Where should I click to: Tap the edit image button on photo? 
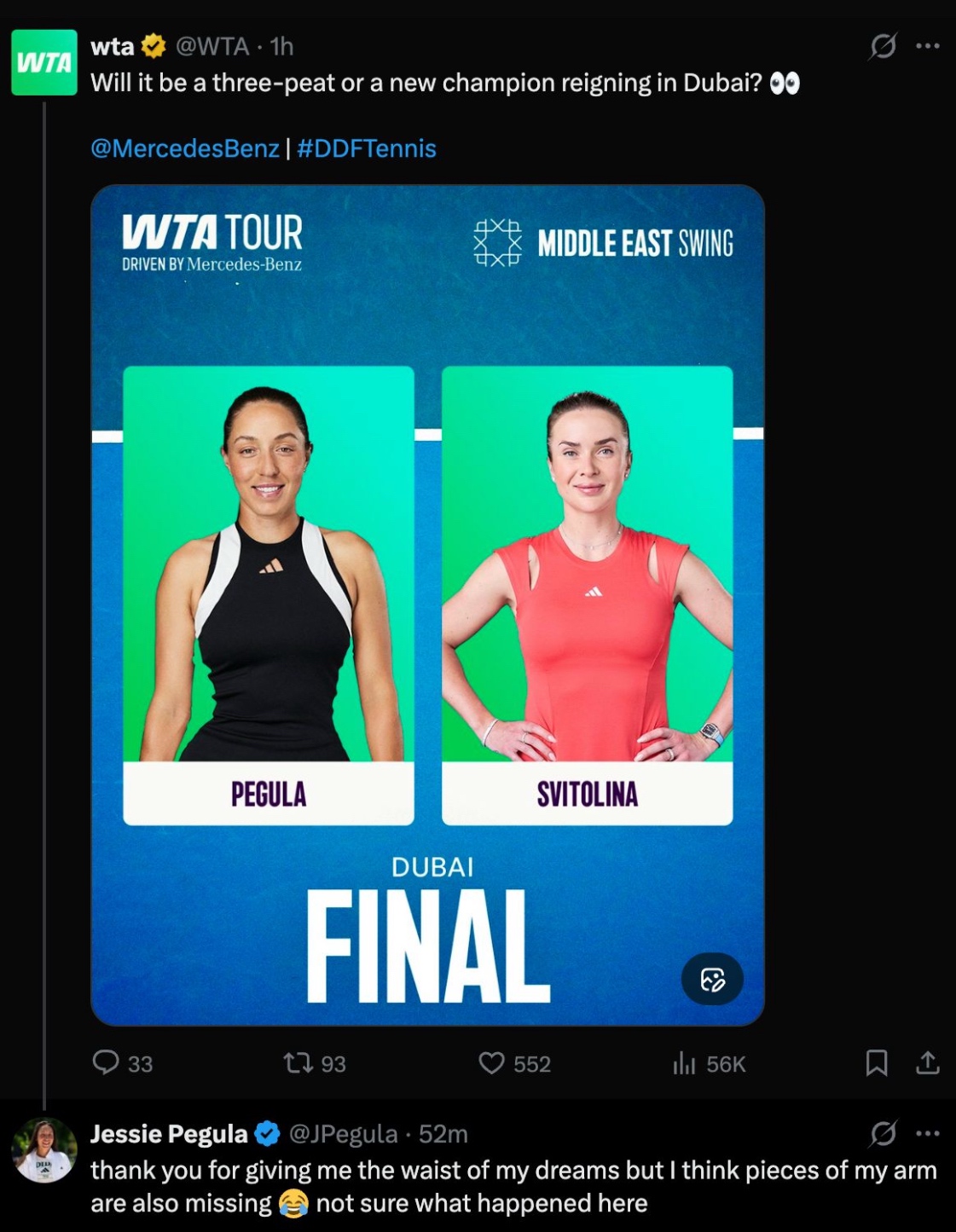click(x=712, y=979)
